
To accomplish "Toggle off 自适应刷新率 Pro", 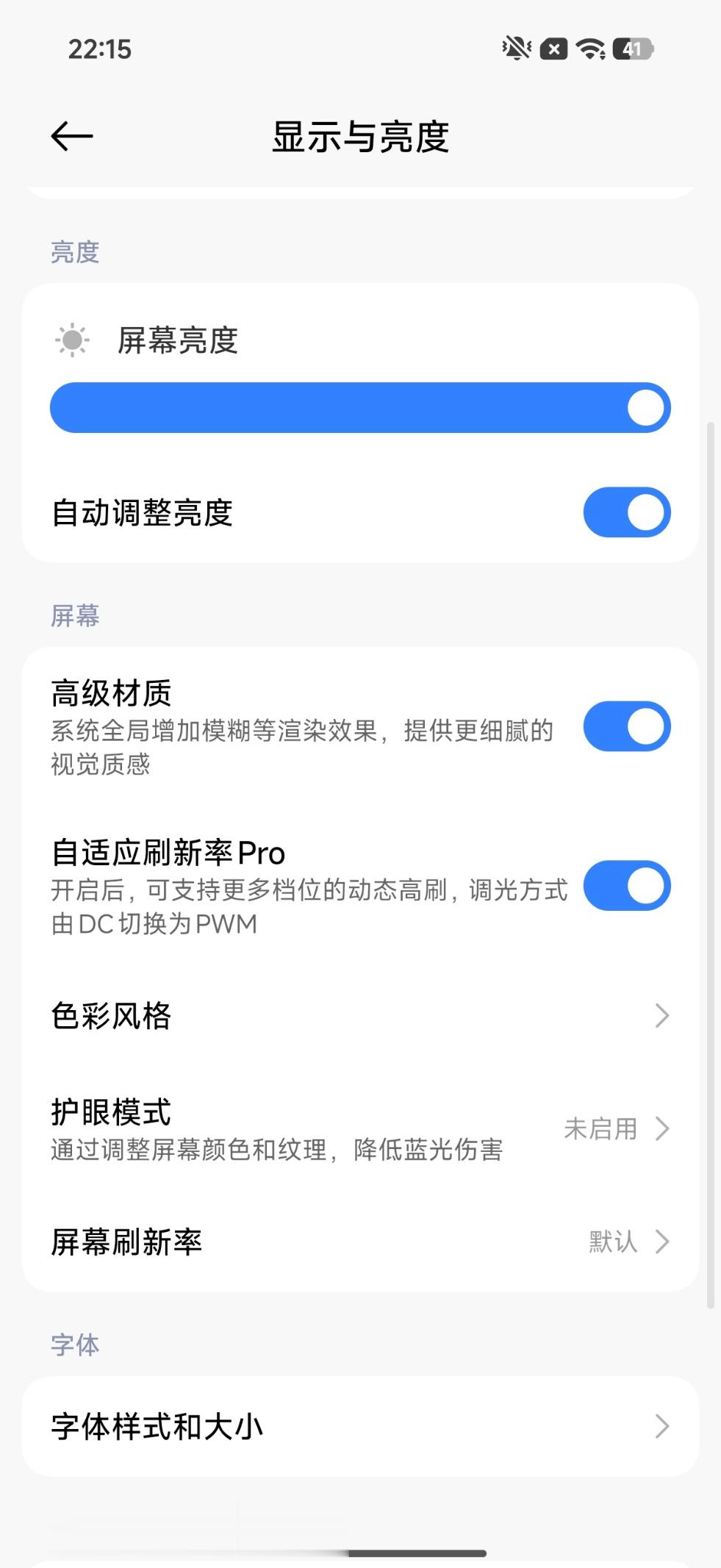I will click(626, 886).
